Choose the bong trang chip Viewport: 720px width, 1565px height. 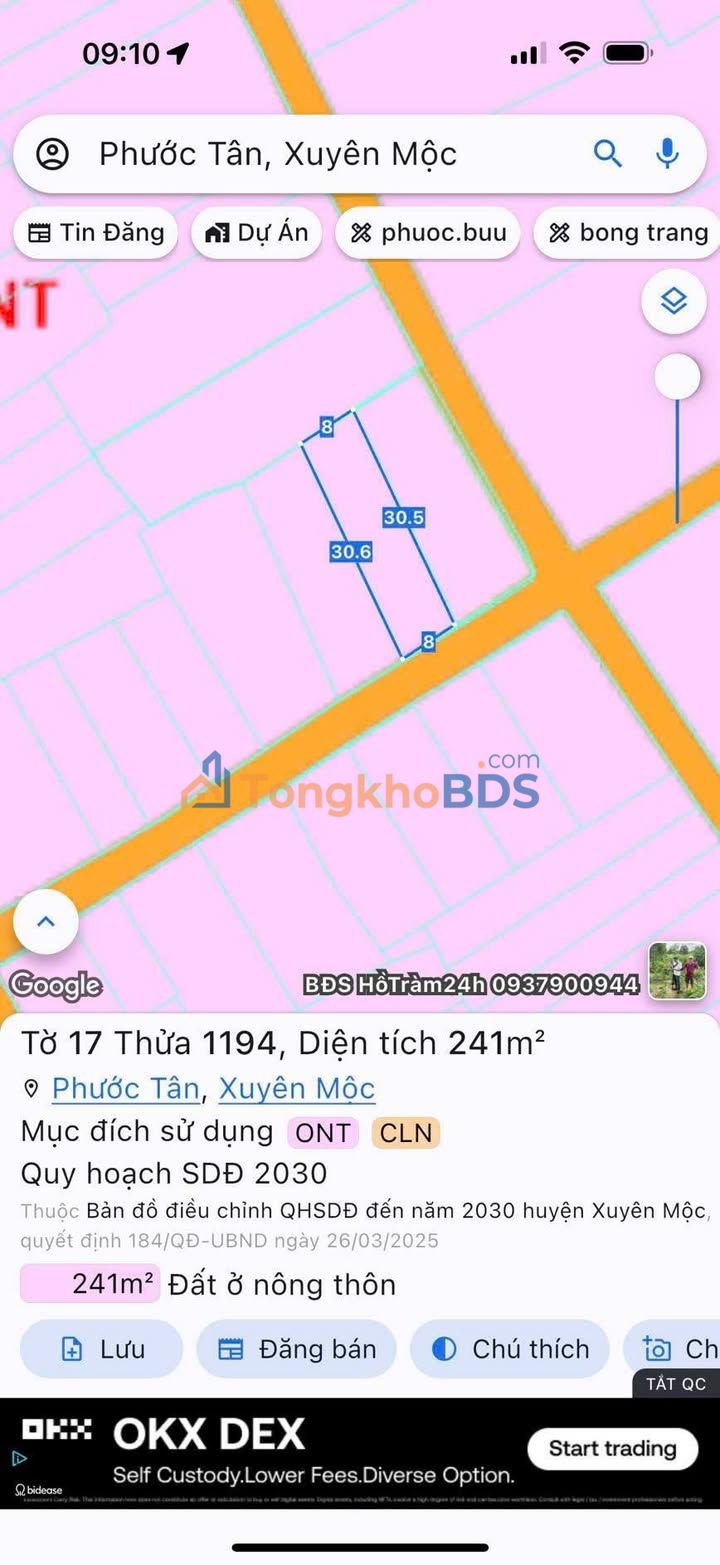630,233
